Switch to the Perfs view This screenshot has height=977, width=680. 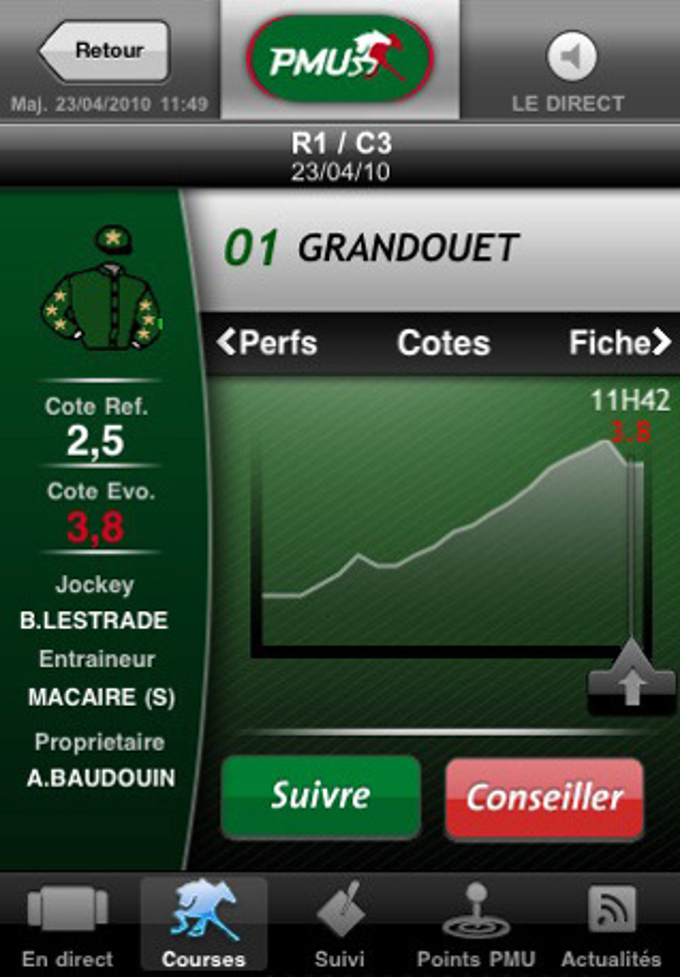click(x=267, y=343)
